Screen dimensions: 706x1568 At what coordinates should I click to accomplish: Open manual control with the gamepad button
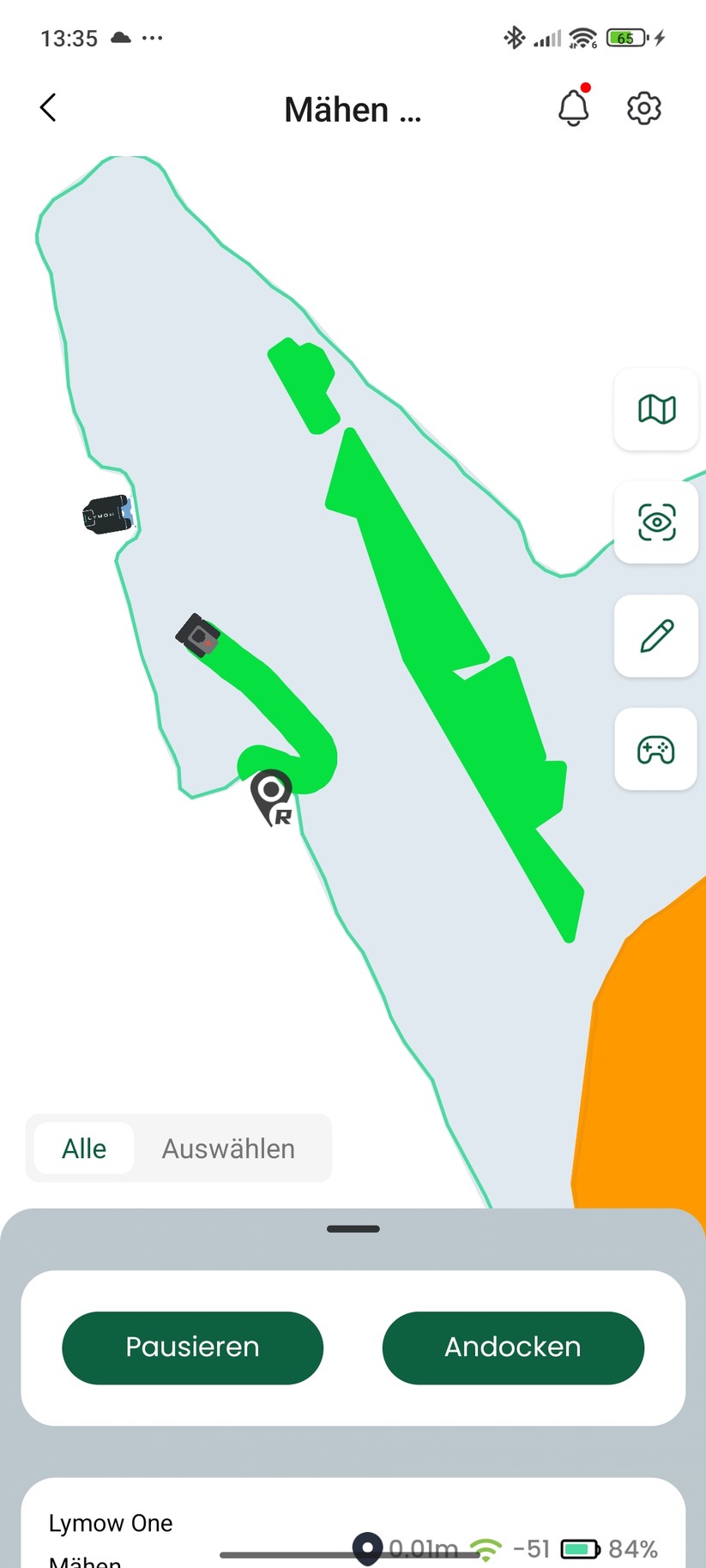(x=656, y=749)
